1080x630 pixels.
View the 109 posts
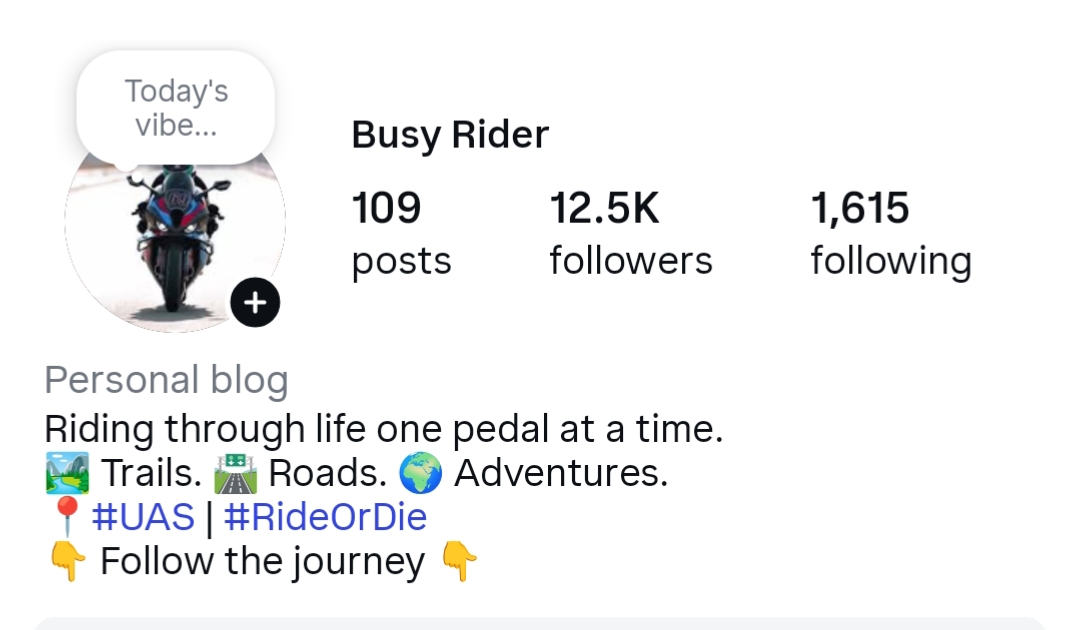click(400, 234)
